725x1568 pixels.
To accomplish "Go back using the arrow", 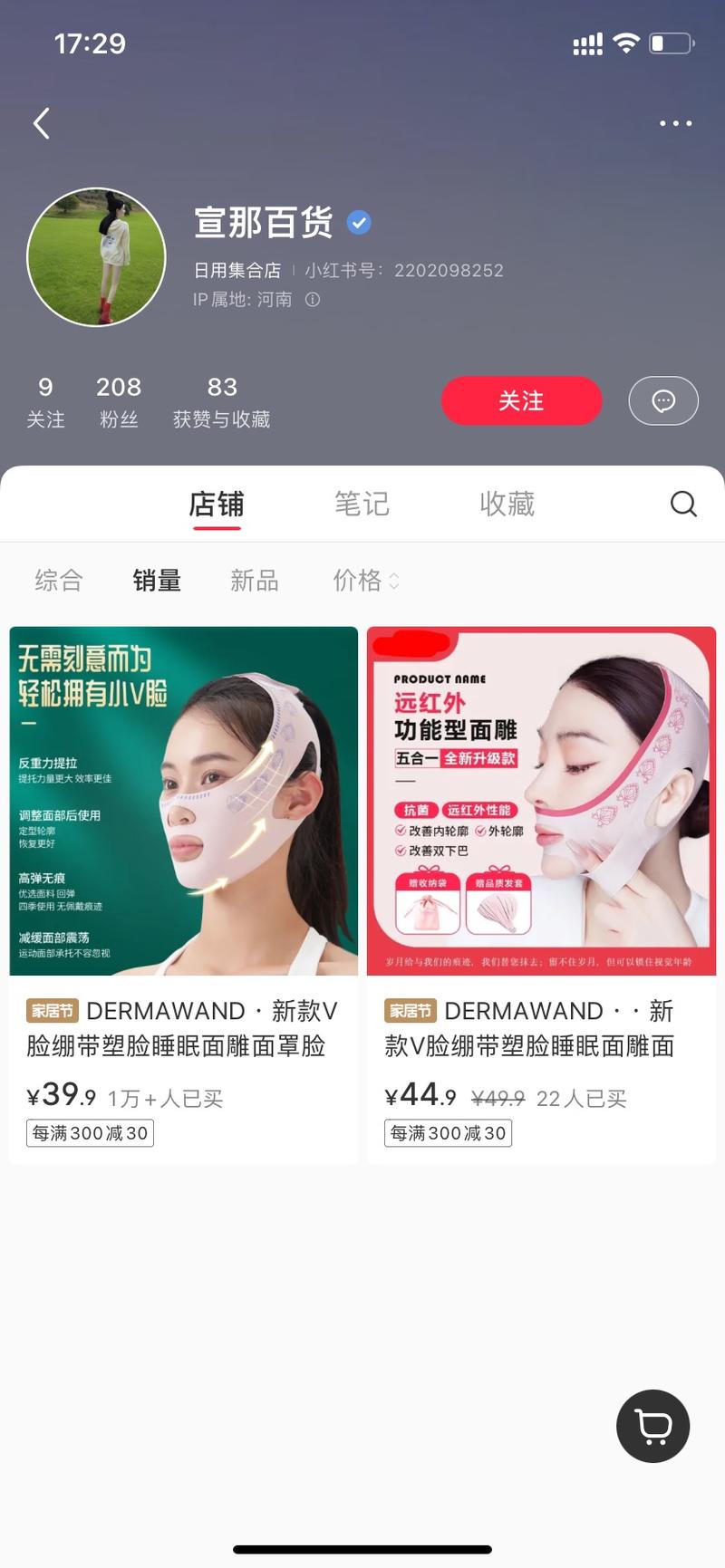I will click(x=42, y=123).
